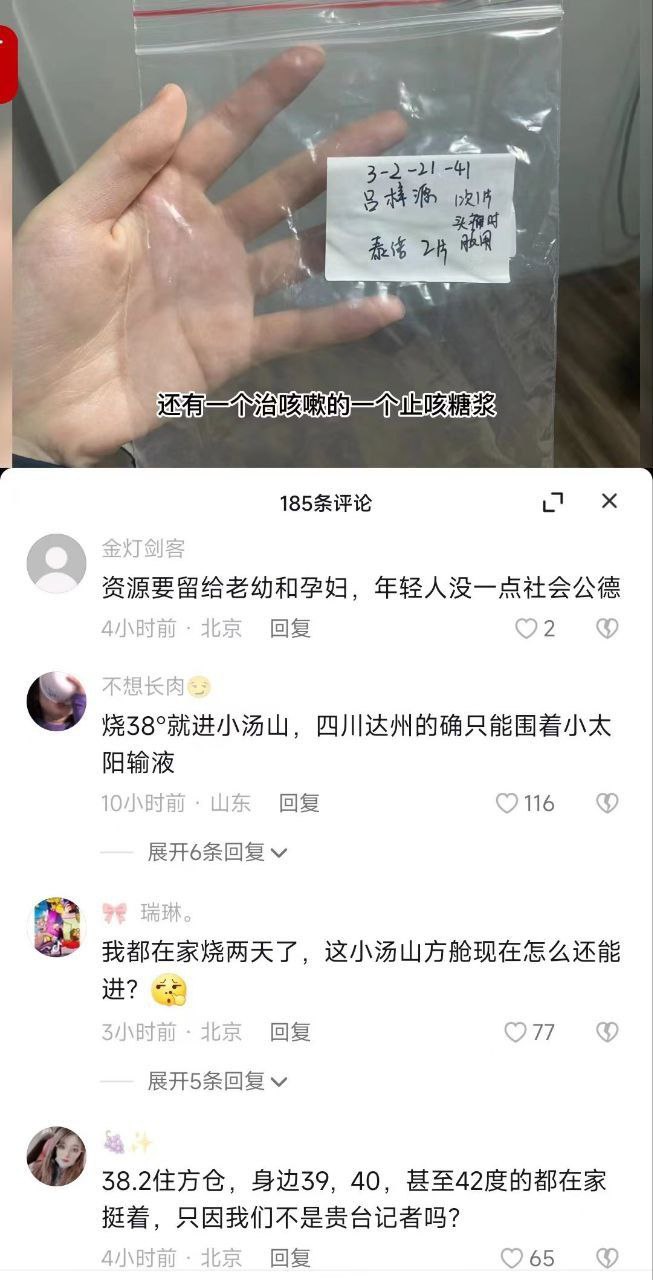Dislike 金灯剑客's comment
653x1280 pixels.
click(607, 628)
